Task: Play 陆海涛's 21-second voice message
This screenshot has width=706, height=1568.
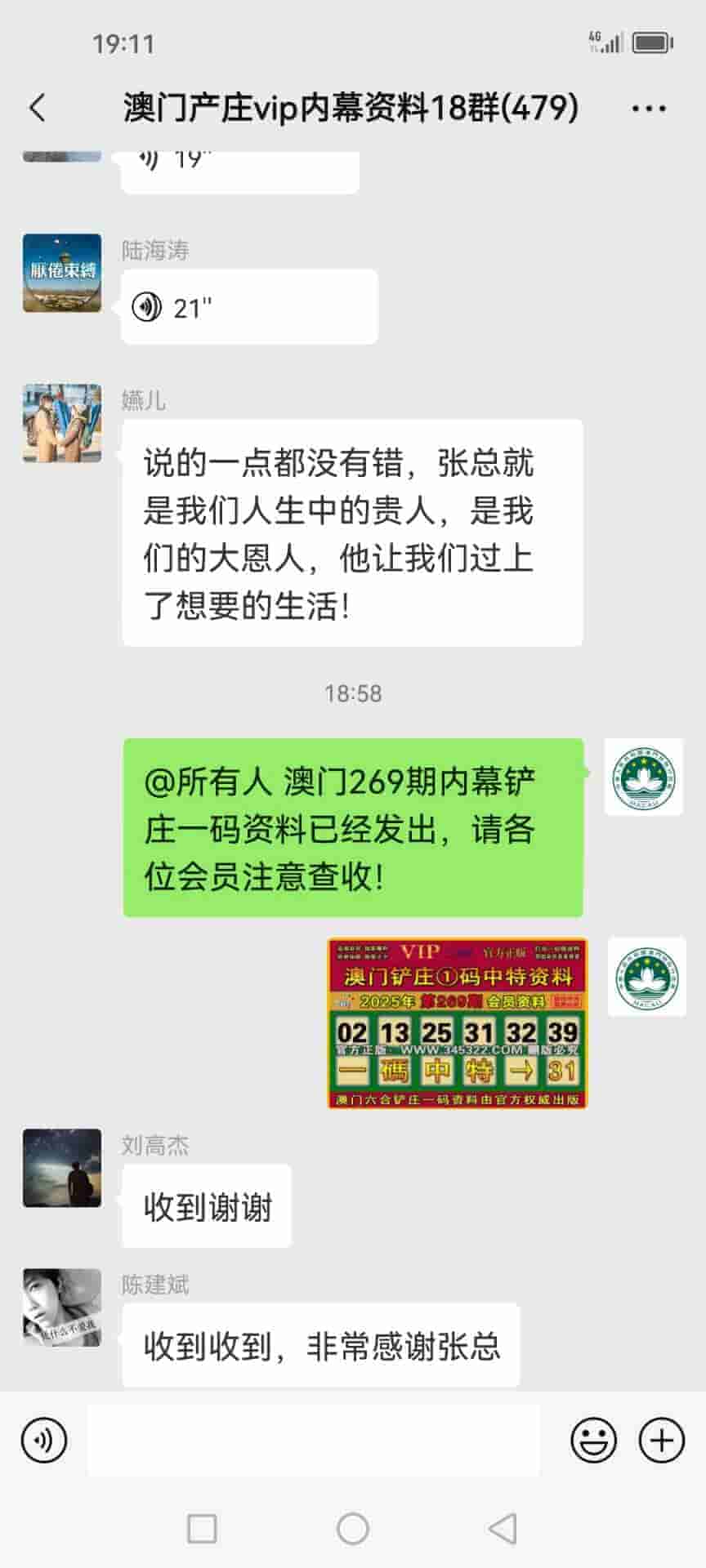Action: pyautogui.click(x=248, y=307)
